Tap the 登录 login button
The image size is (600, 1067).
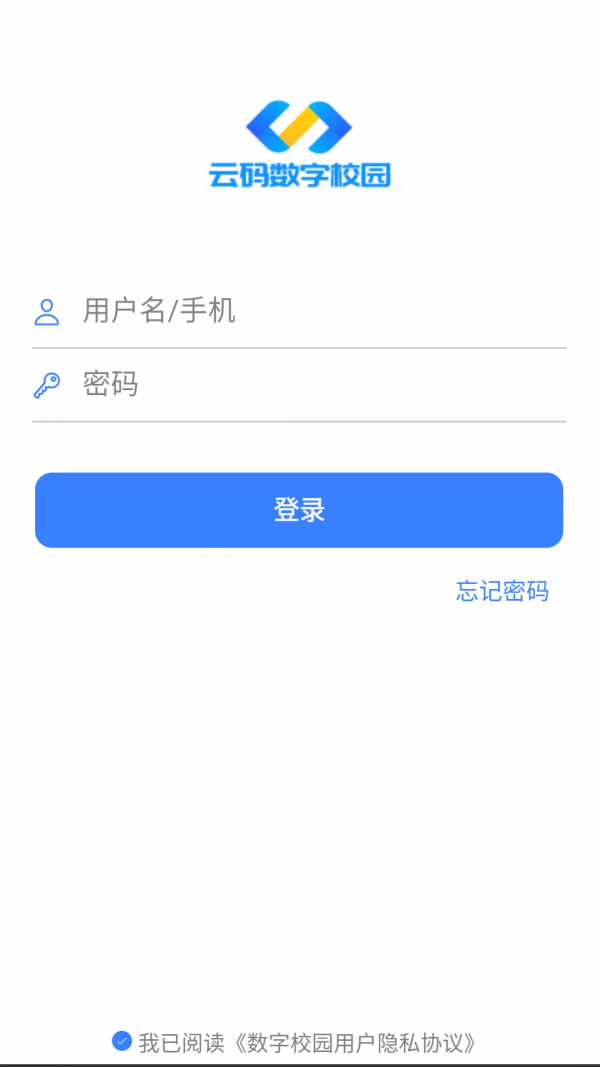(299, 510)
